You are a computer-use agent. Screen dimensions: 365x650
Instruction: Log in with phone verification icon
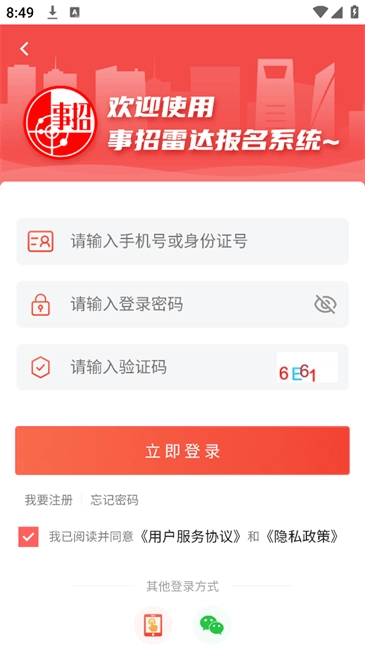[153, 625]
